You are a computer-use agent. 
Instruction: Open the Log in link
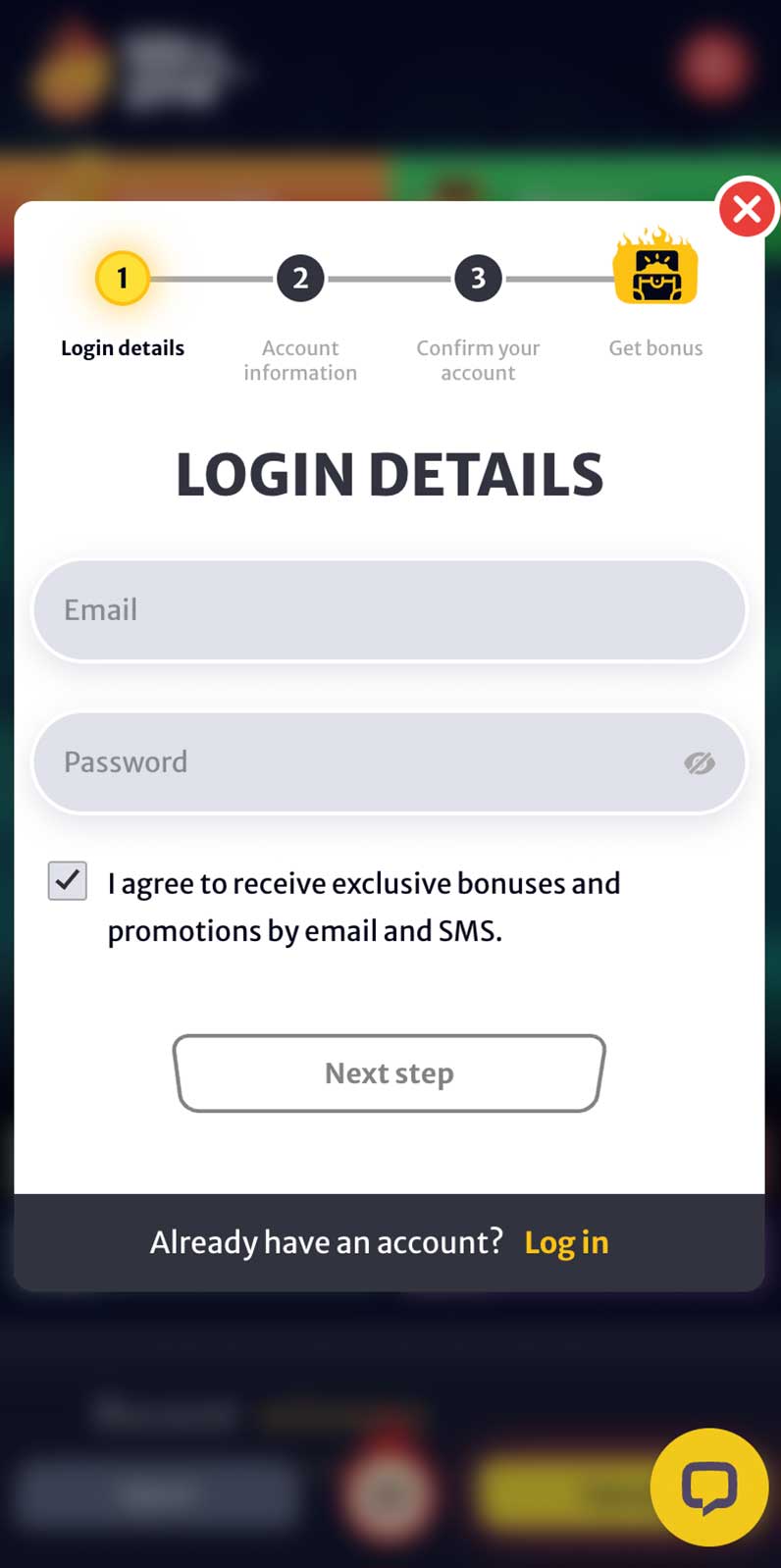click(x=566, y=1242)
